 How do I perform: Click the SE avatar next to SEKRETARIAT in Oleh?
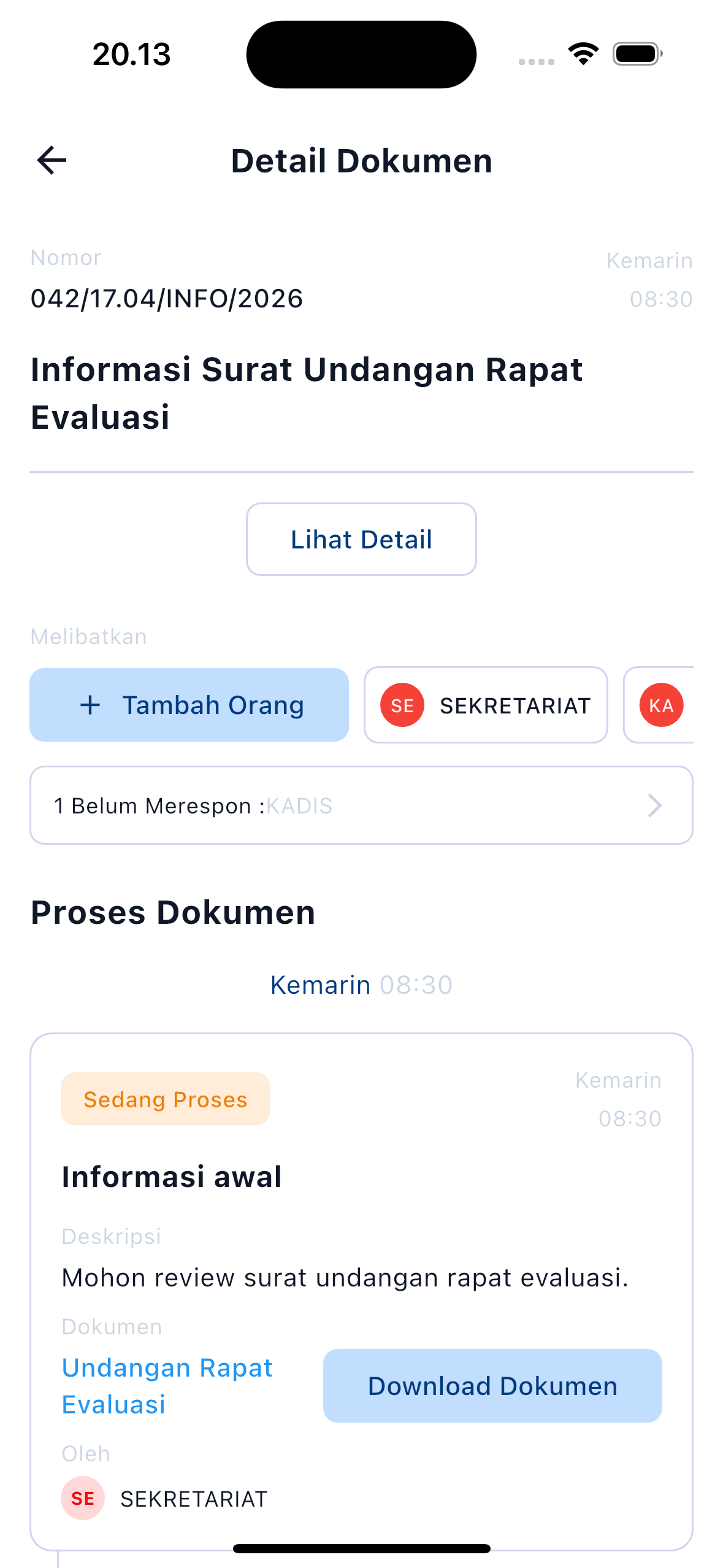(83, 1499)
